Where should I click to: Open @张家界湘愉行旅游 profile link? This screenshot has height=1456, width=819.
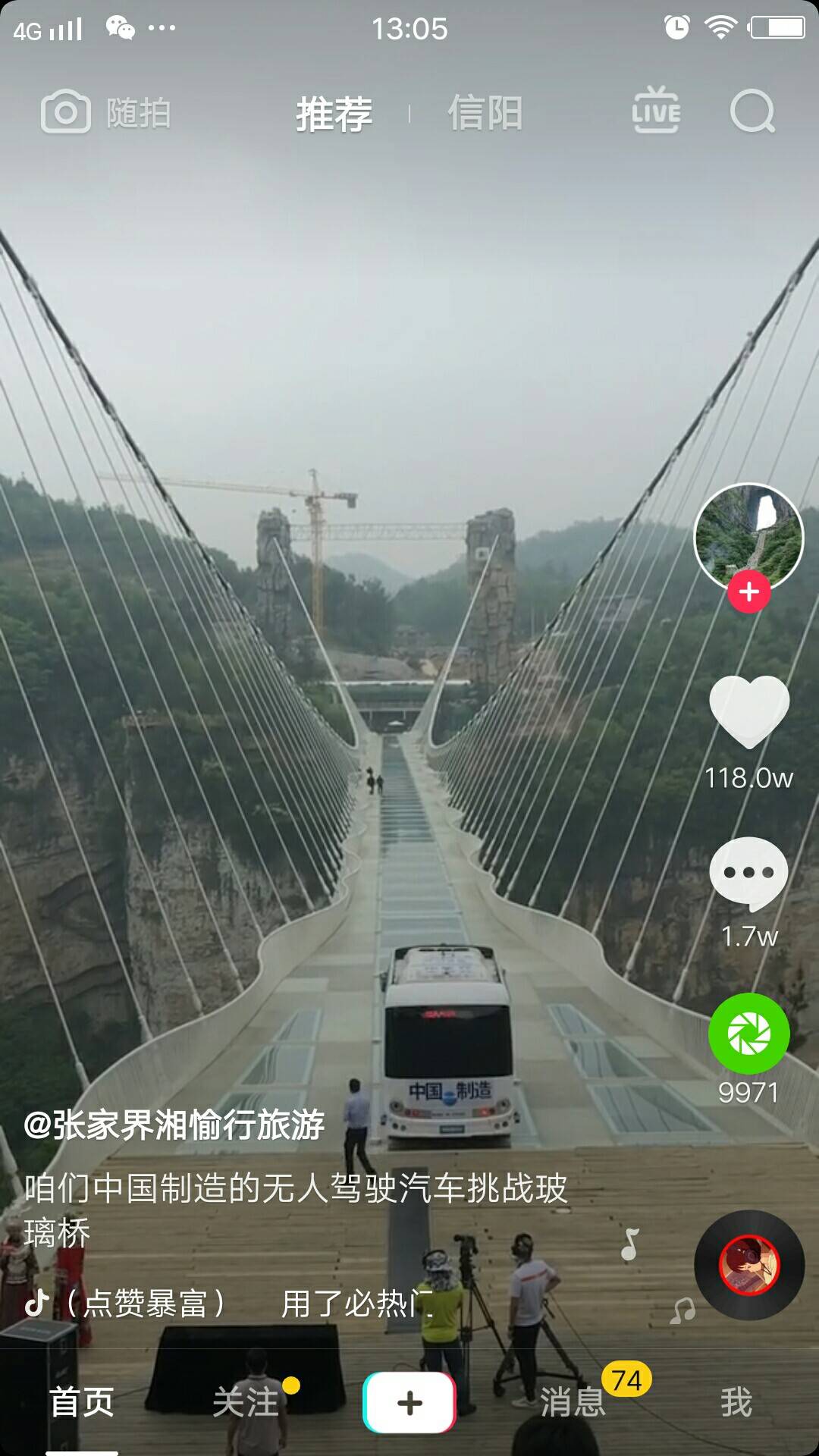[174, 1124]
